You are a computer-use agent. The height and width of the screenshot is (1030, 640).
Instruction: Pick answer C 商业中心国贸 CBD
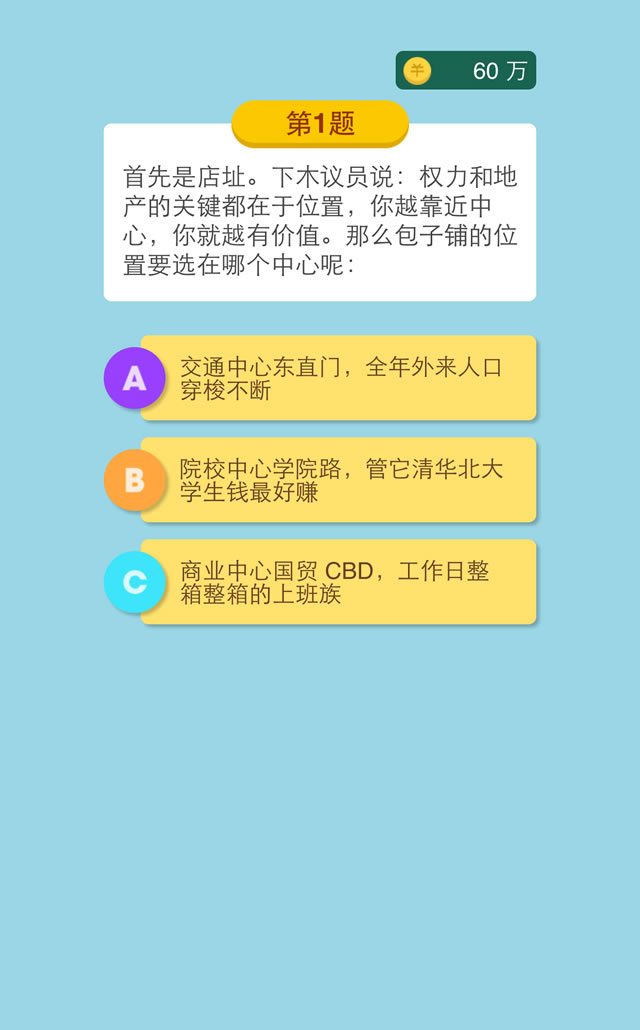pyautogui.click(x=338, y=582)
